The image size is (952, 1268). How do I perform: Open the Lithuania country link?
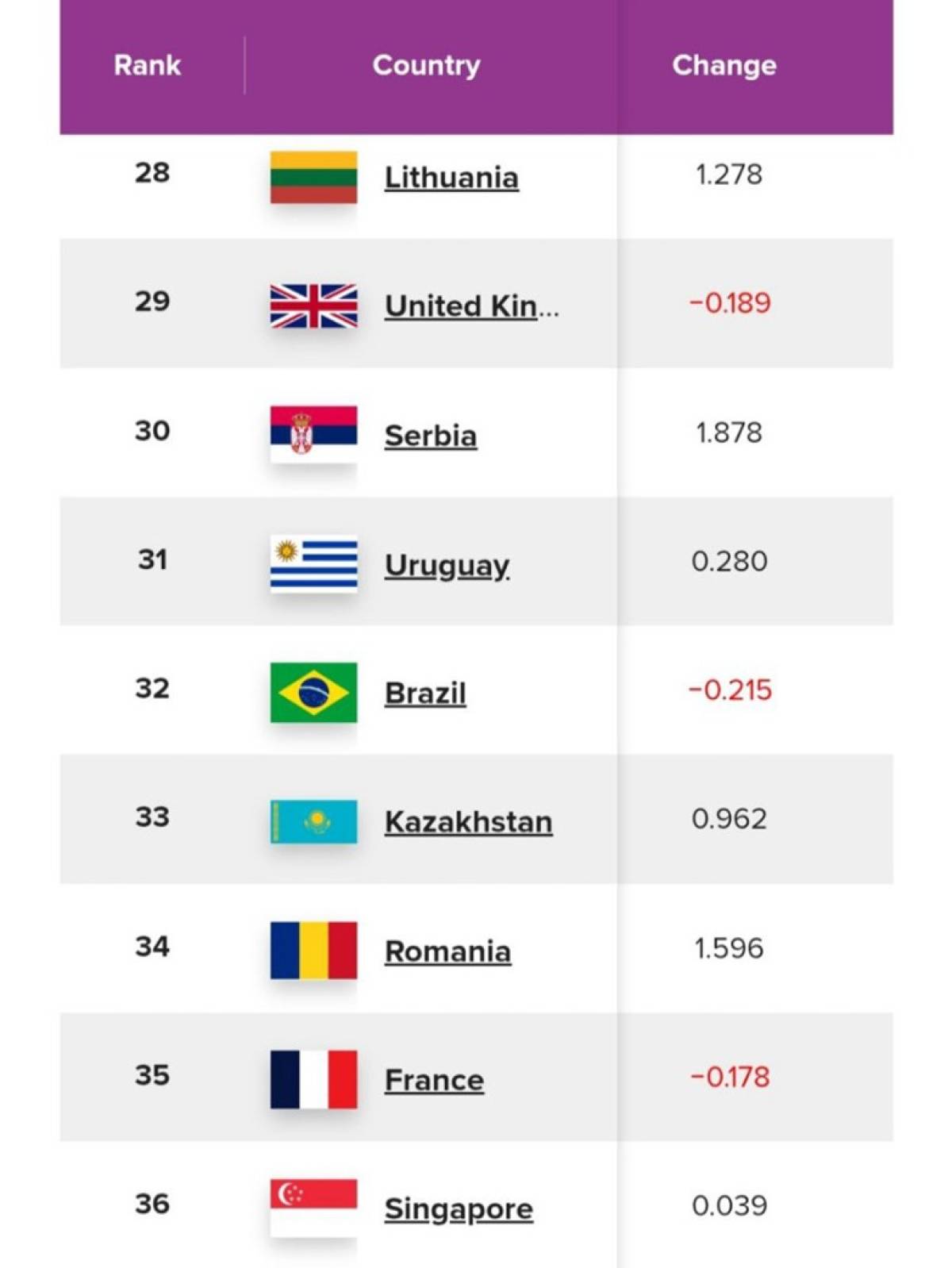pyautogui.click(x=451, y=177)
